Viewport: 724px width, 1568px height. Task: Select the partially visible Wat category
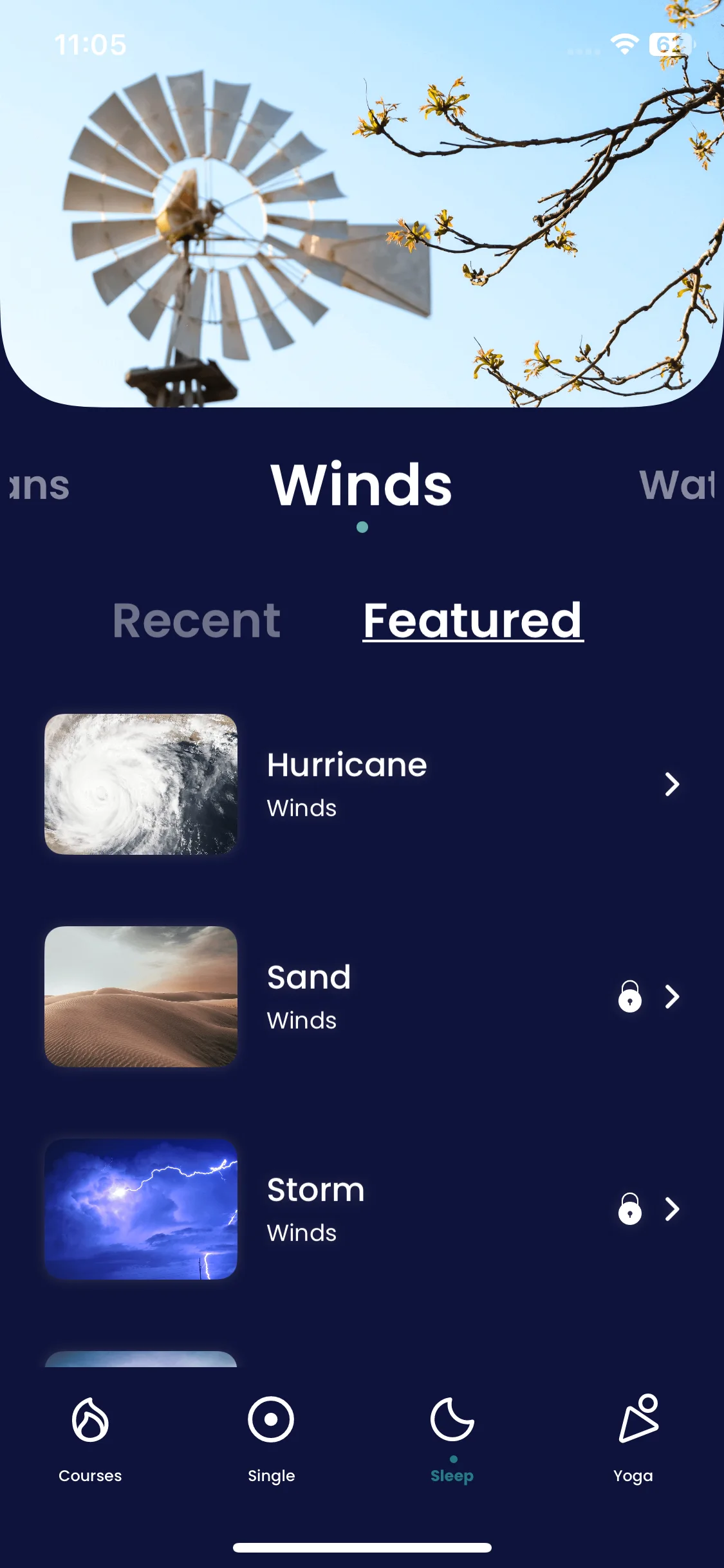coord(677,485)
